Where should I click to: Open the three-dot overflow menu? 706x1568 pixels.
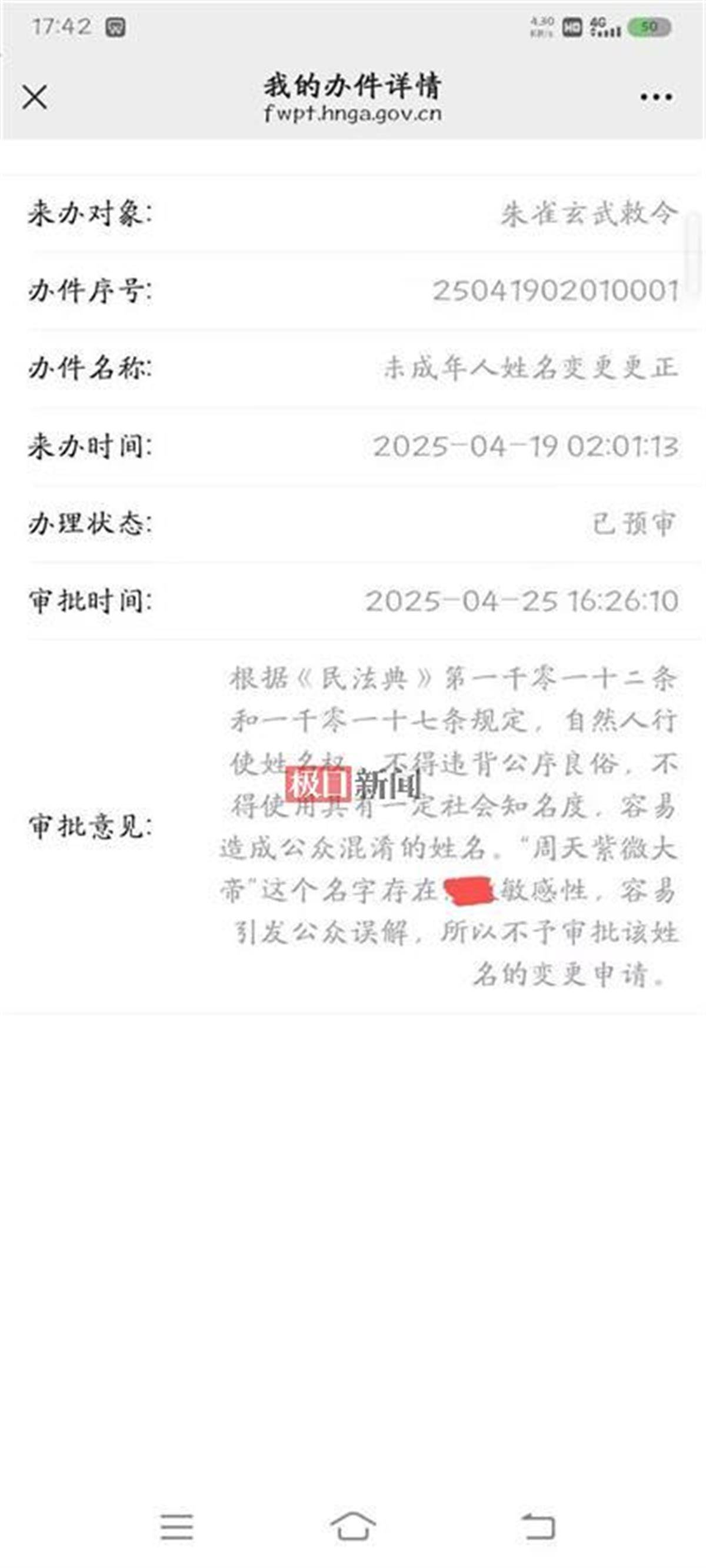(656, 98)
